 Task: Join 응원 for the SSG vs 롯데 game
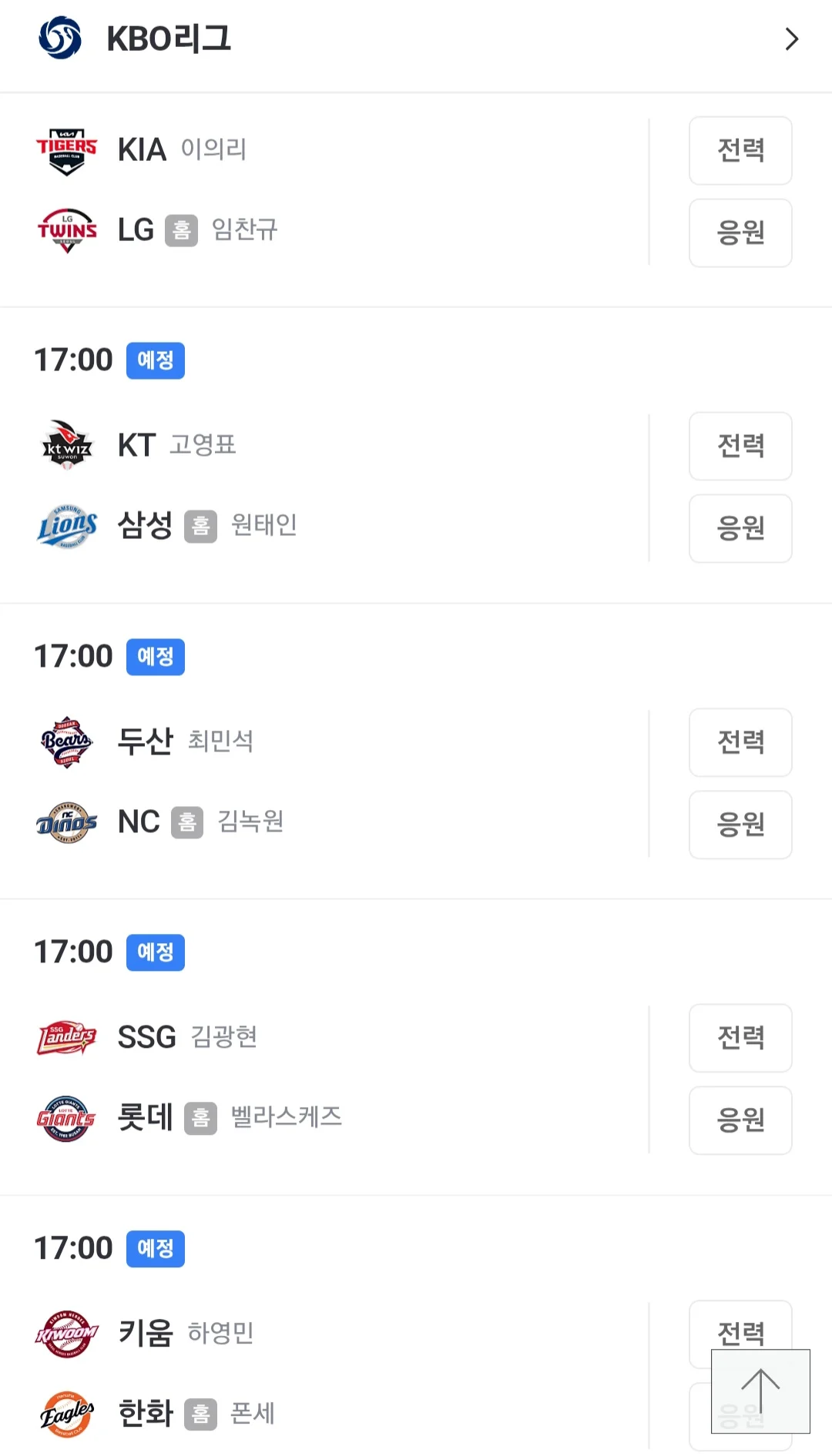point(740,1121)
